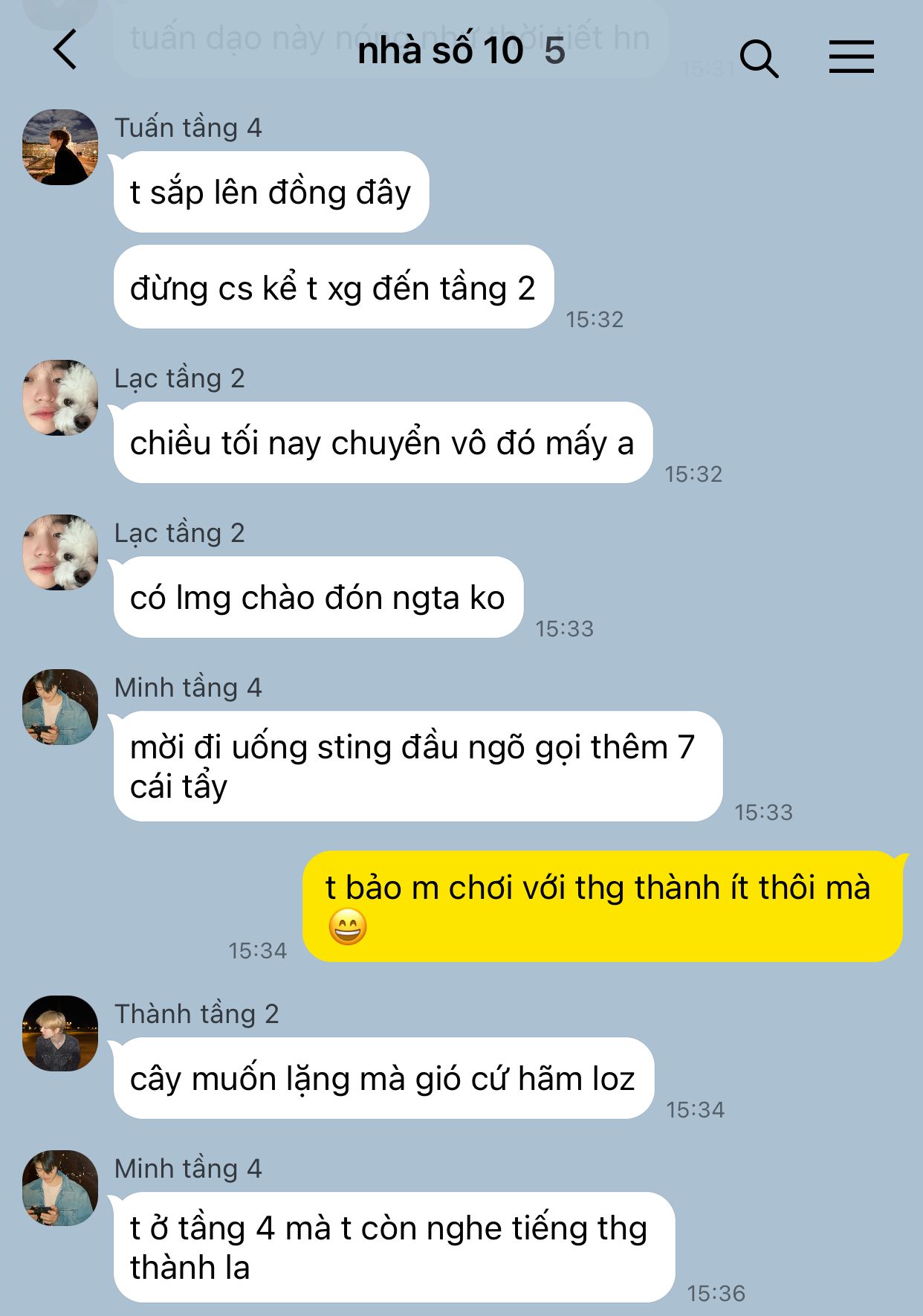Tap Minh tầng 4's avatar beside "t ở tầng 4" message

(60, 1188)
